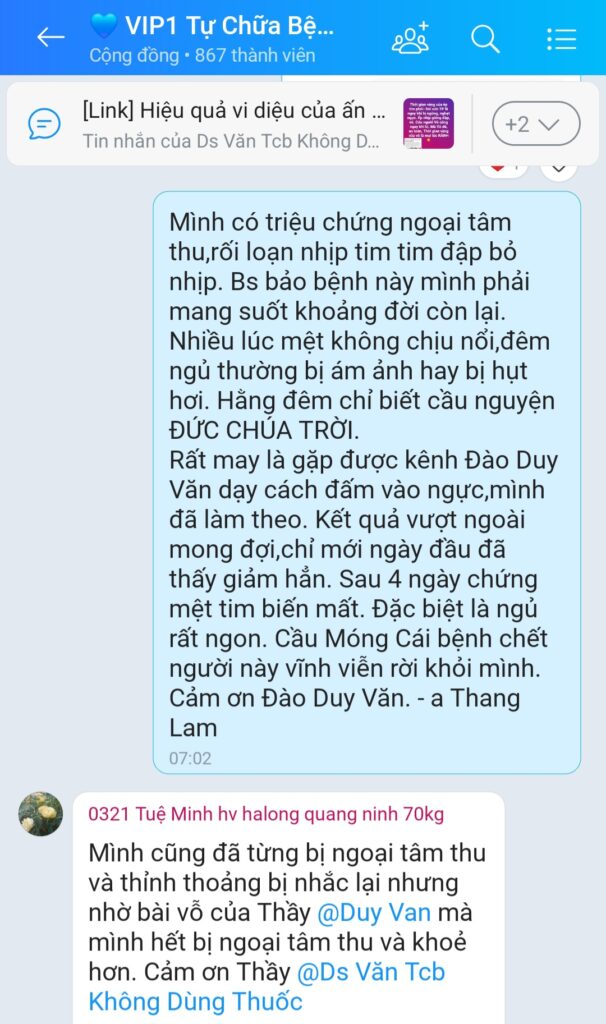This screenshot has height=1024, width=606.
Task: View Tuệ Minh's profile avatar
Action: 41,813
